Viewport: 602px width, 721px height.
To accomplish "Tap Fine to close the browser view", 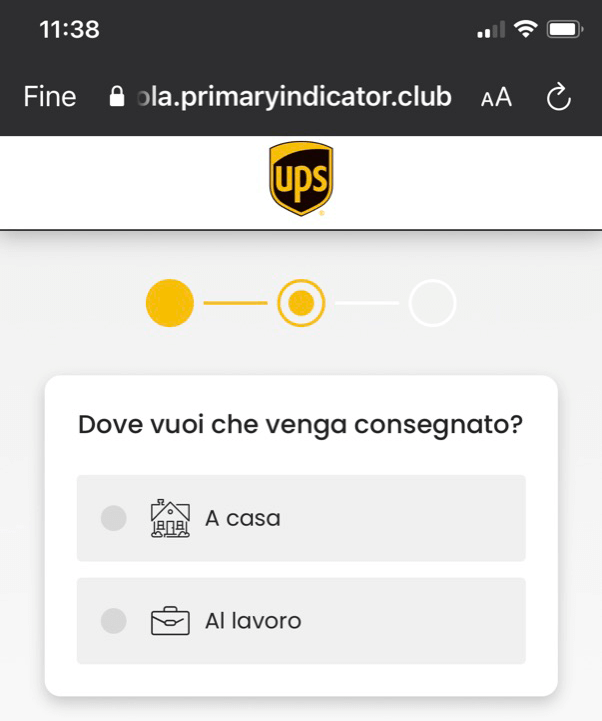I will click(x=49, y=97).
